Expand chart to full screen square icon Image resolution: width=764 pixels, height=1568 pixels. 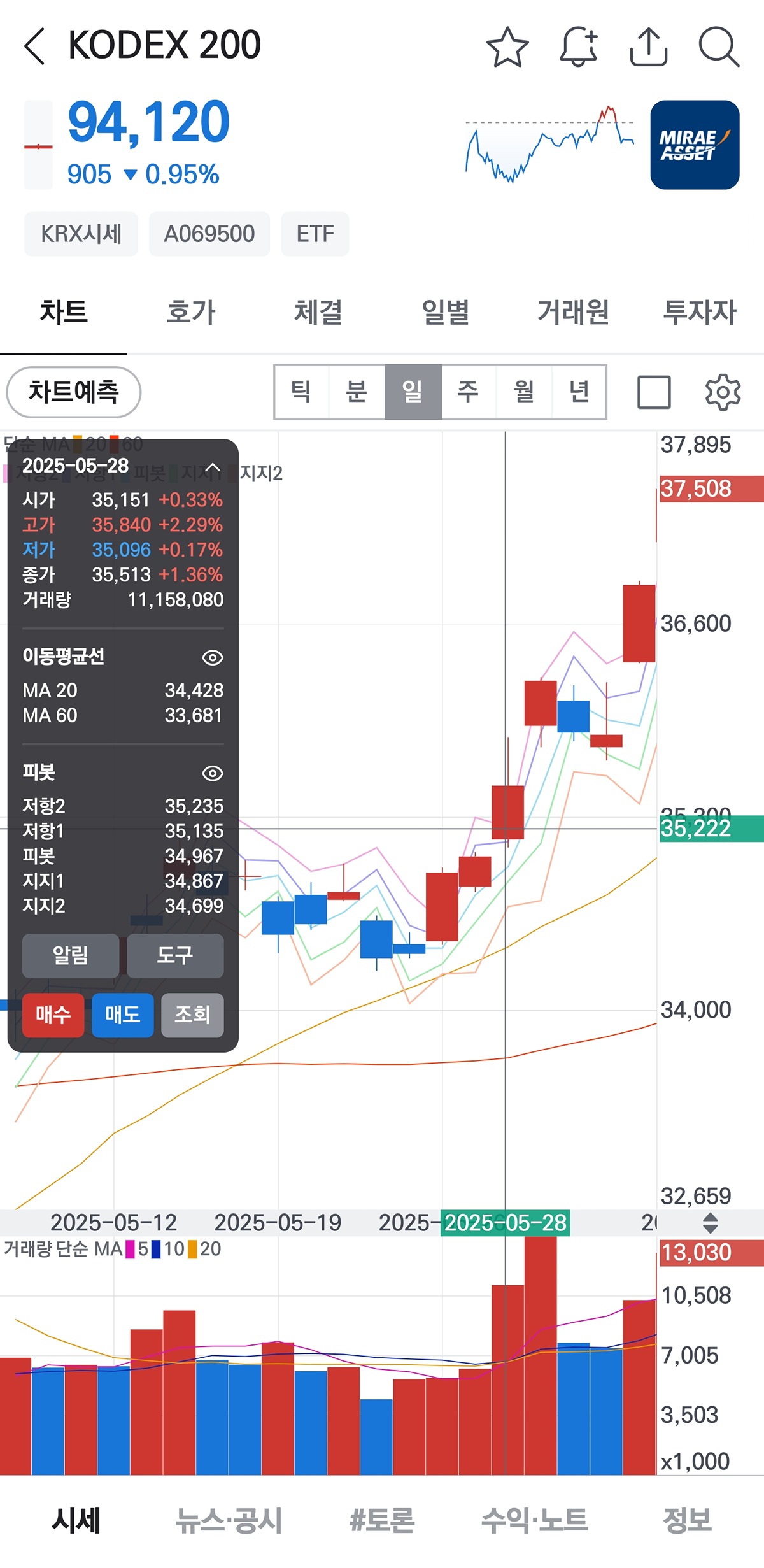pyautogui.click(x=654, y=392)
